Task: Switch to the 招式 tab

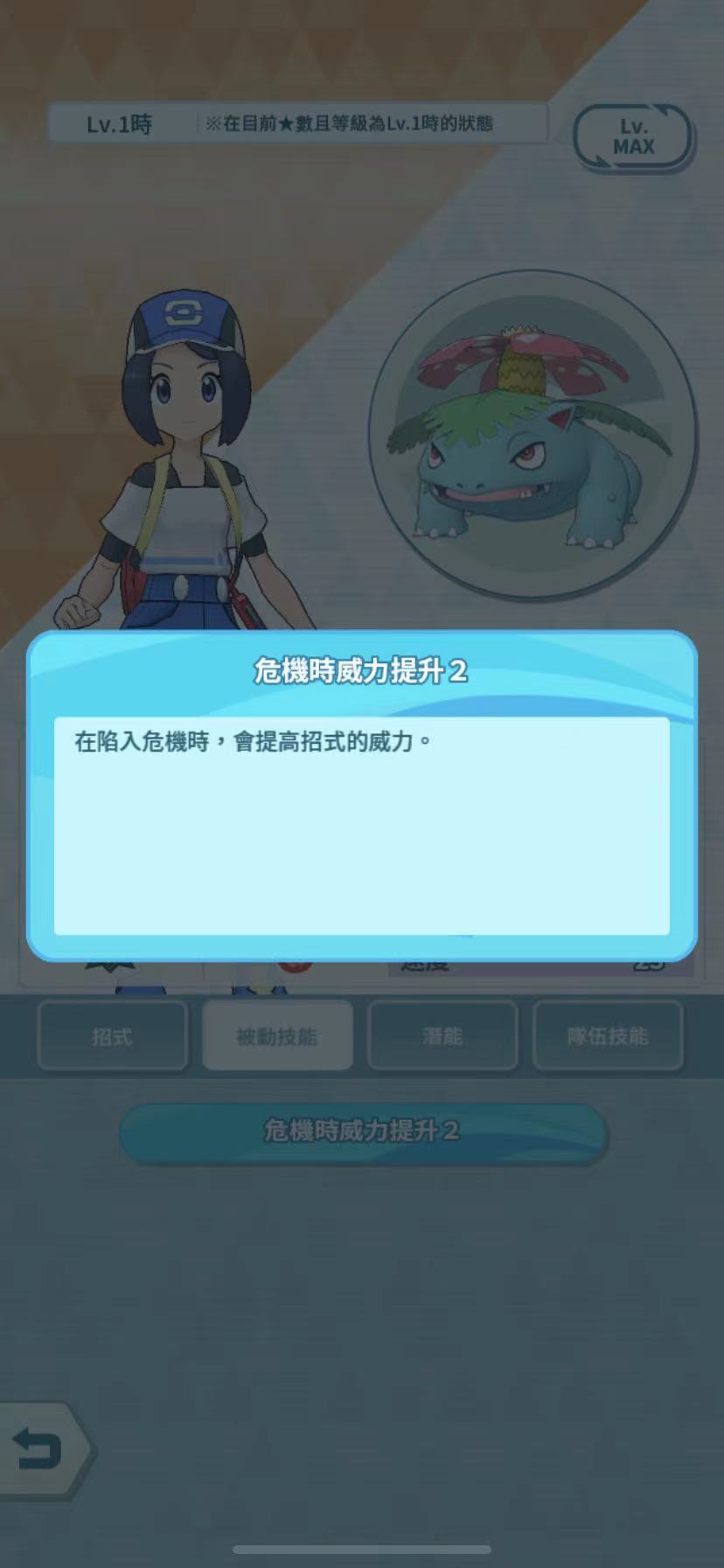Action: point(112,1036)
